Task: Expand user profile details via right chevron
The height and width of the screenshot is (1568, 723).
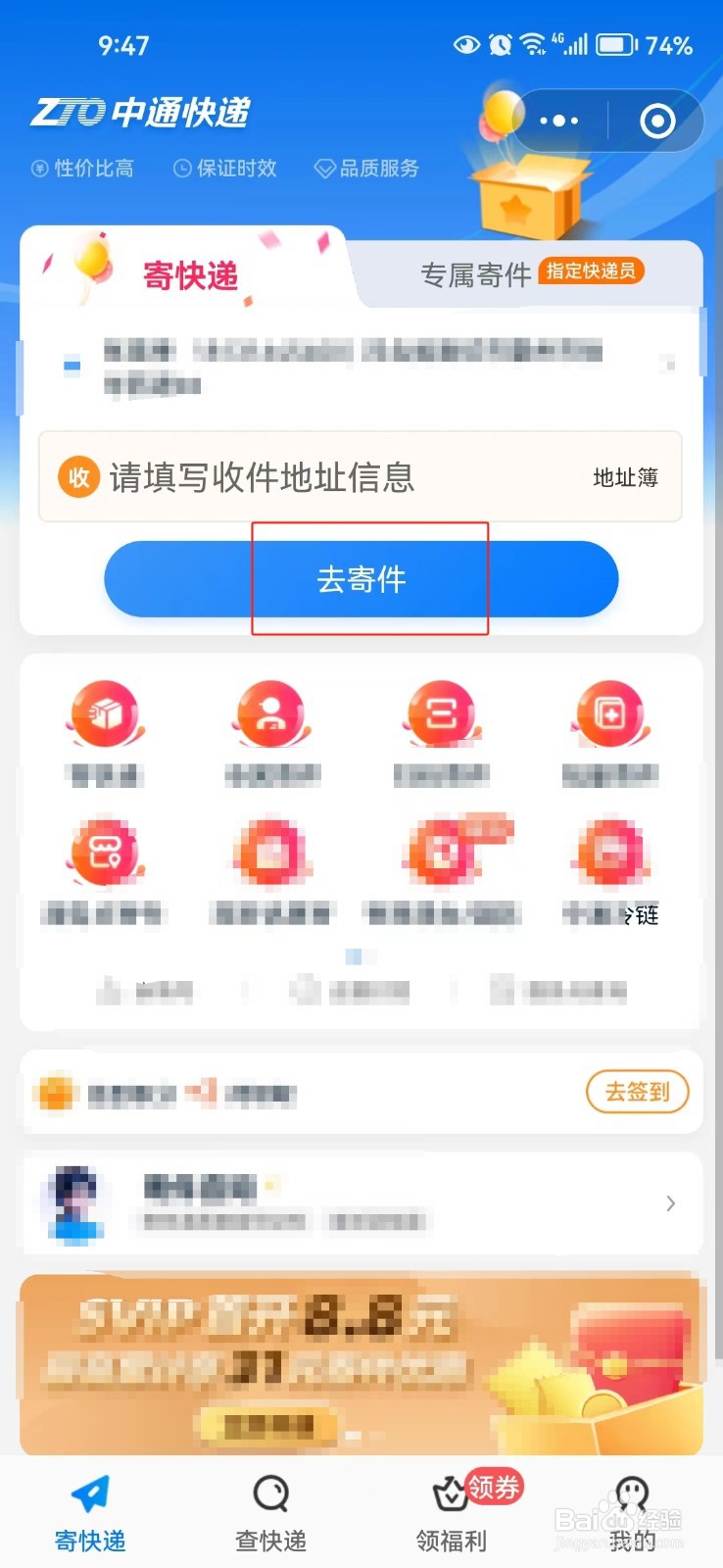Action: click(x=670, y=1203)
